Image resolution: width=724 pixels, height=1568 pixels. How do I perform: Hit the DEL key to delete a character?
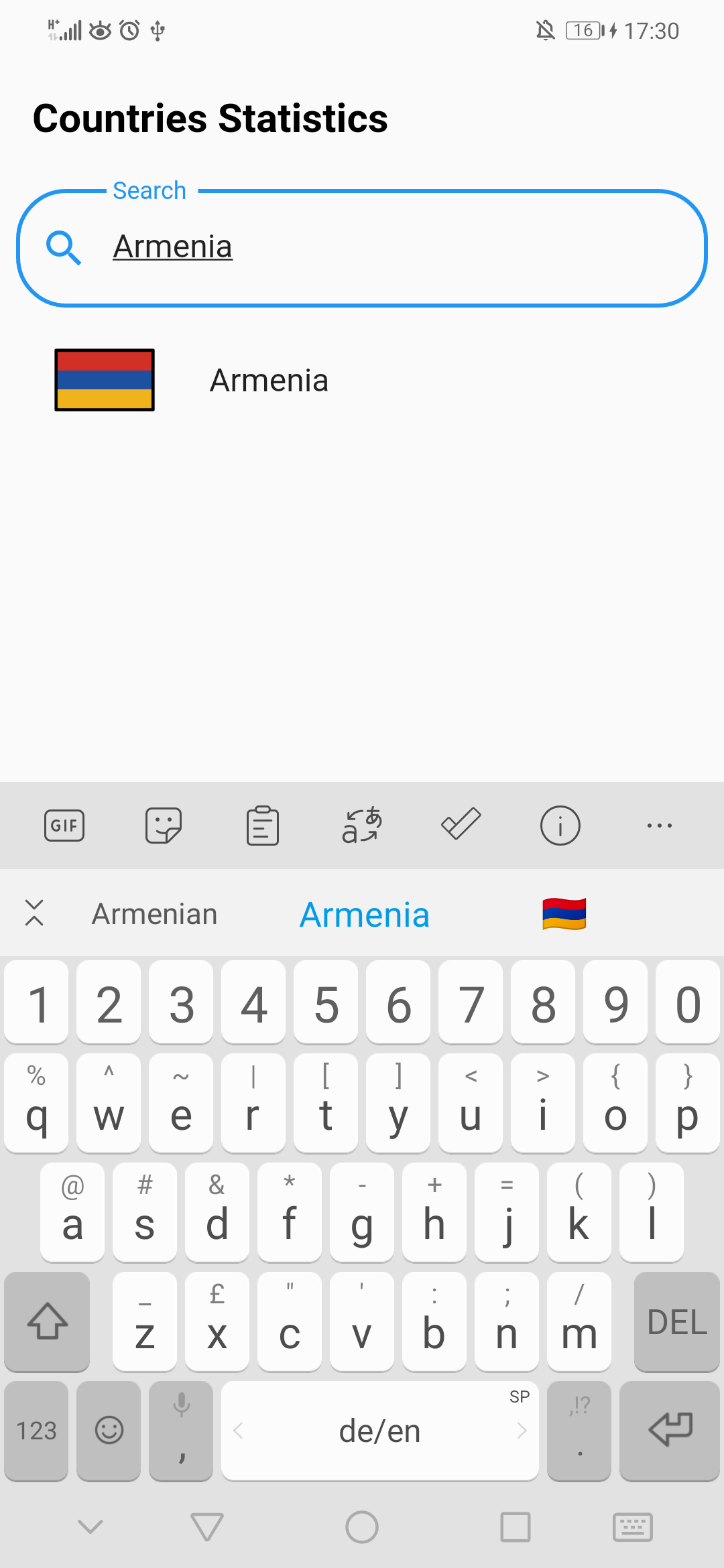pos(677,1321)
